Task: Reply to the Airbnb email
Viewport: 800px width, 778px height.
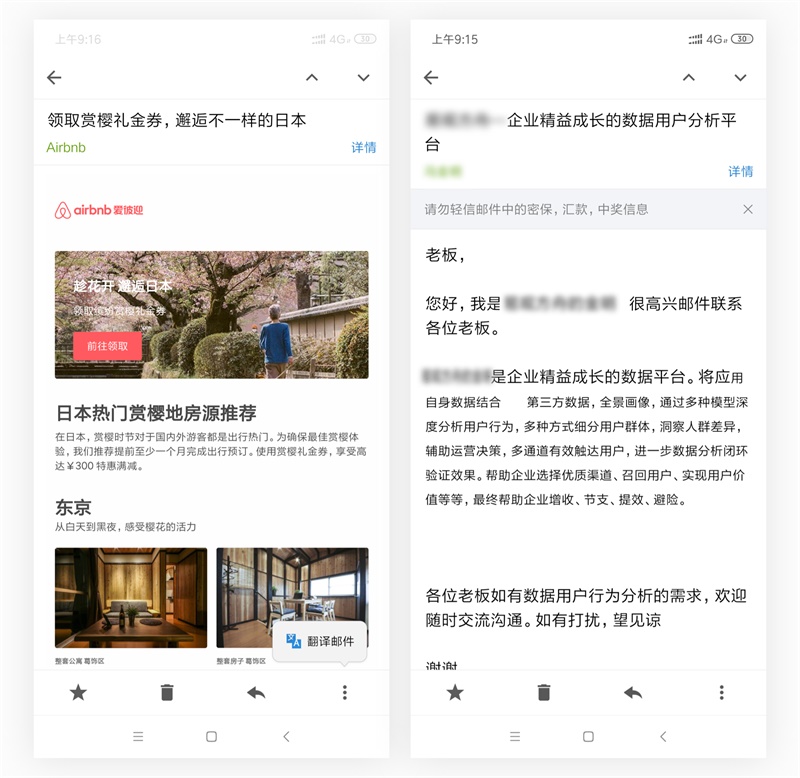Action: pos(256,692)
